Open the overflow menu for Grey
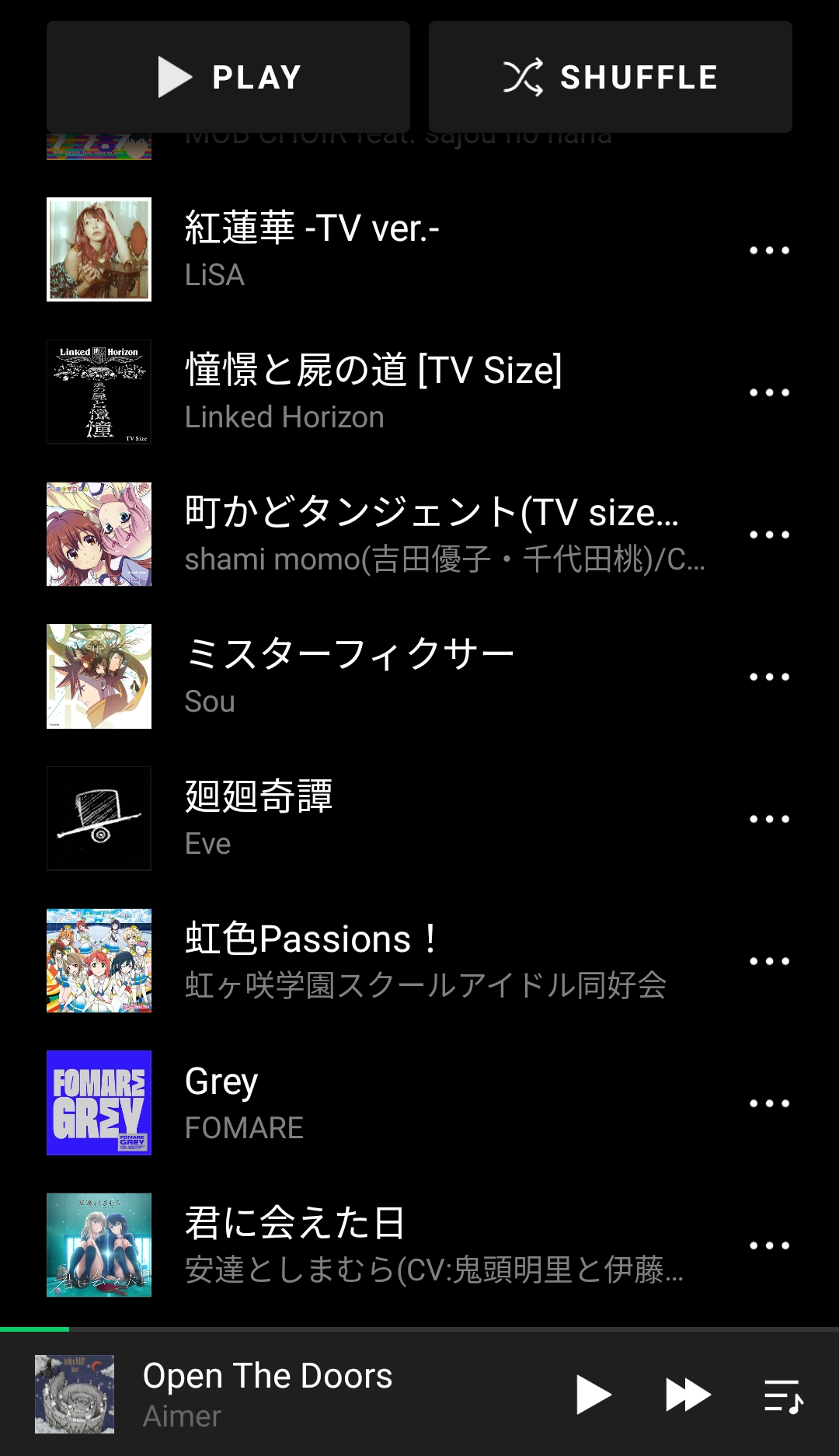This screenshot has height=1456, width=839. coord(769,1103)
